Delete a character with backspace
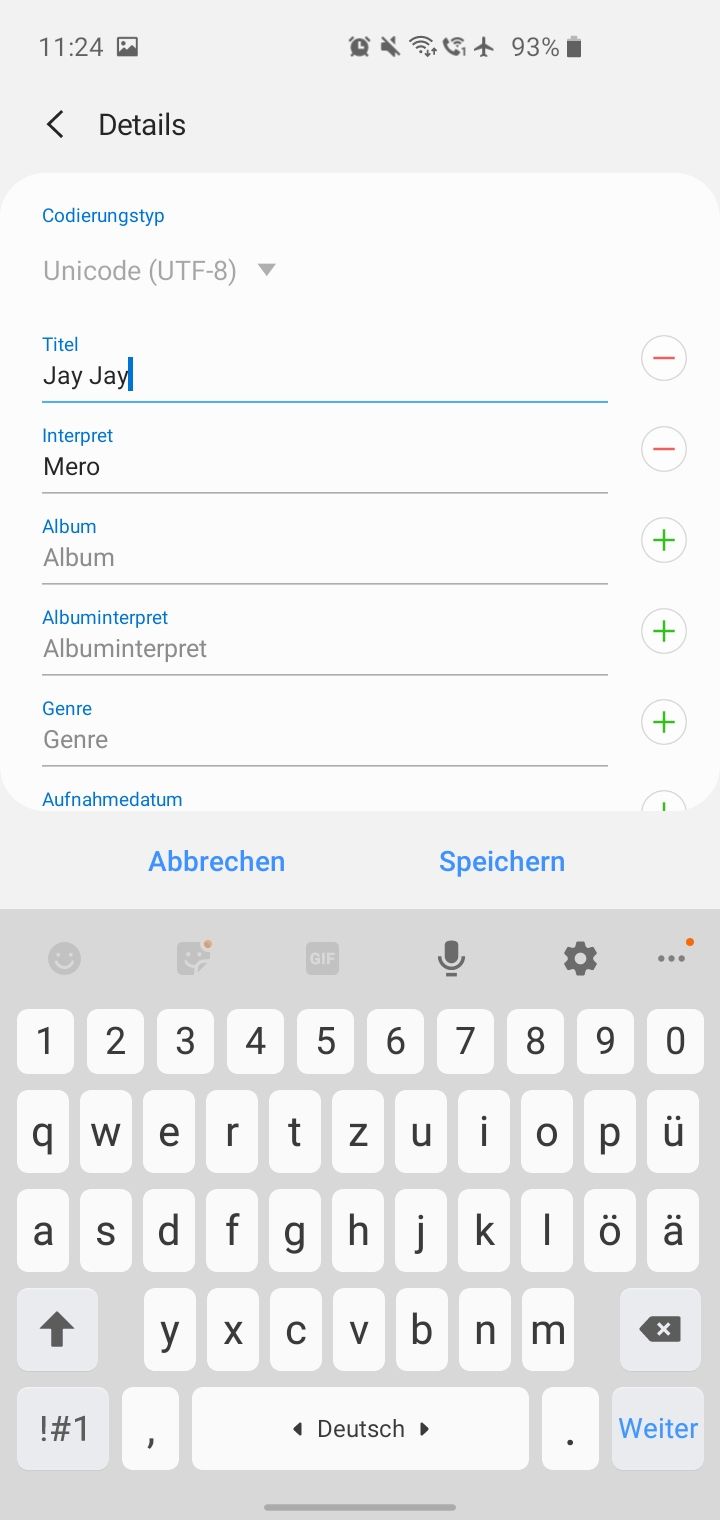This screenshot has width=720, height=1520. click(660, 1329)
